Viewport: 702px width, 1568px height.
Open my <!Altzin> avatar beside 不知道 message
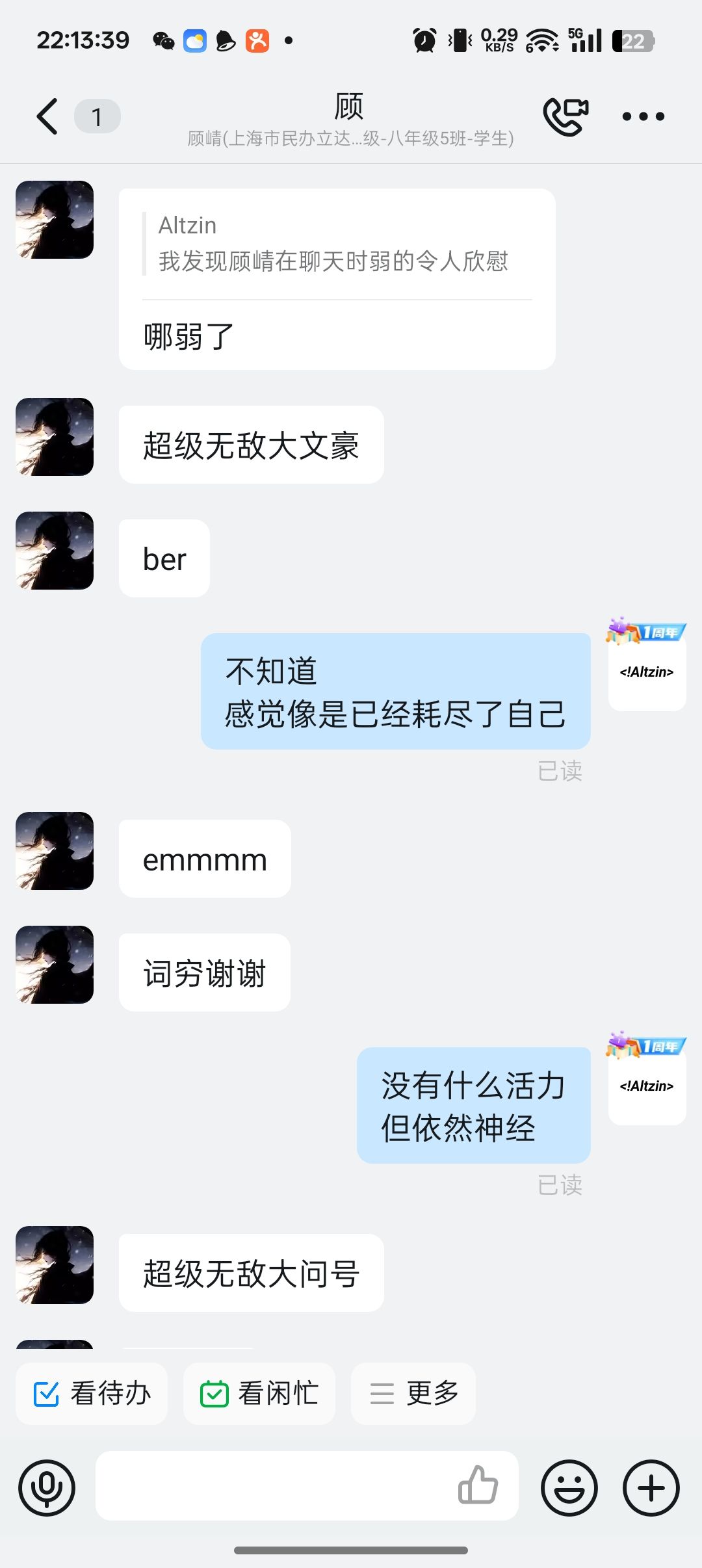pyautogui.click(x=647, y=671)
